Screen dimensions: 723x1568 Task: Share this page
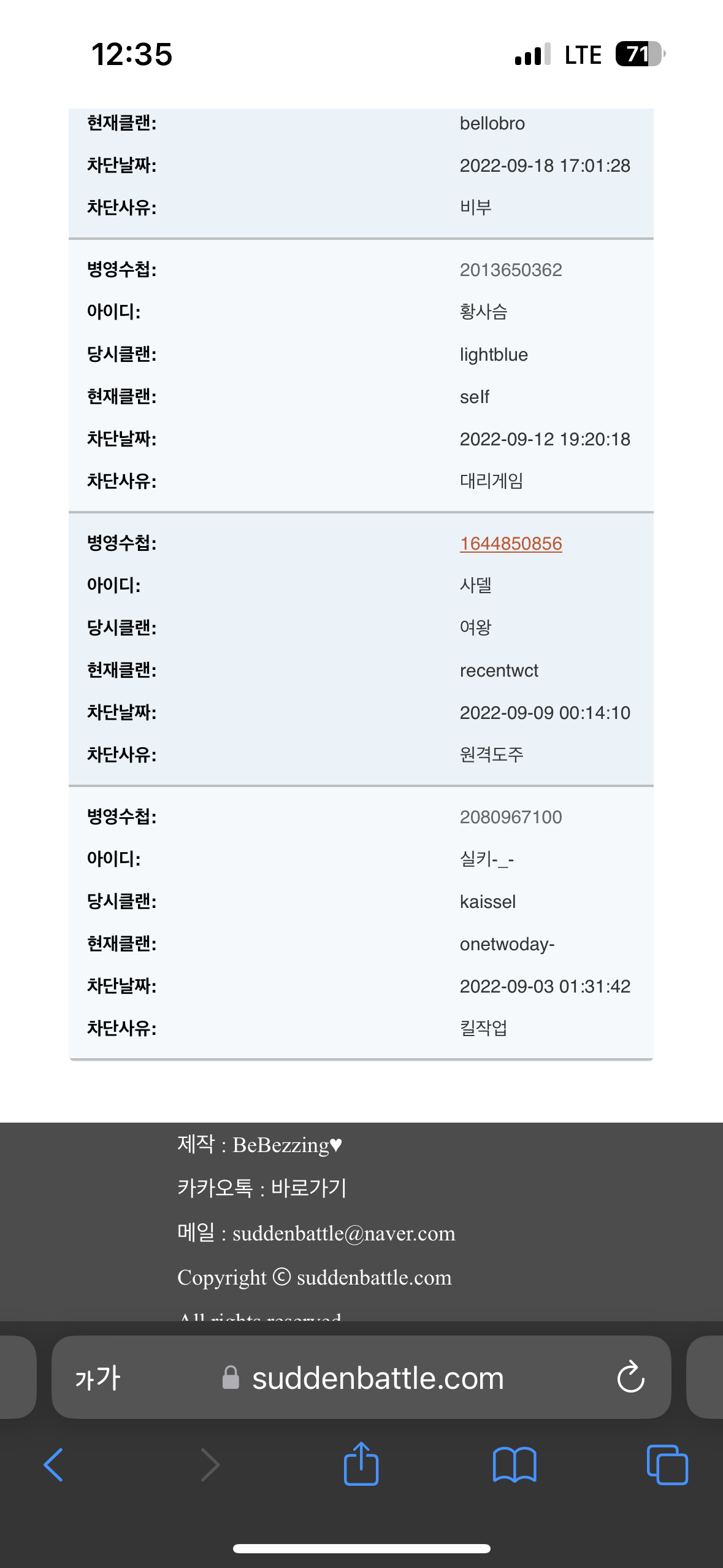(x=361, y=1464)
